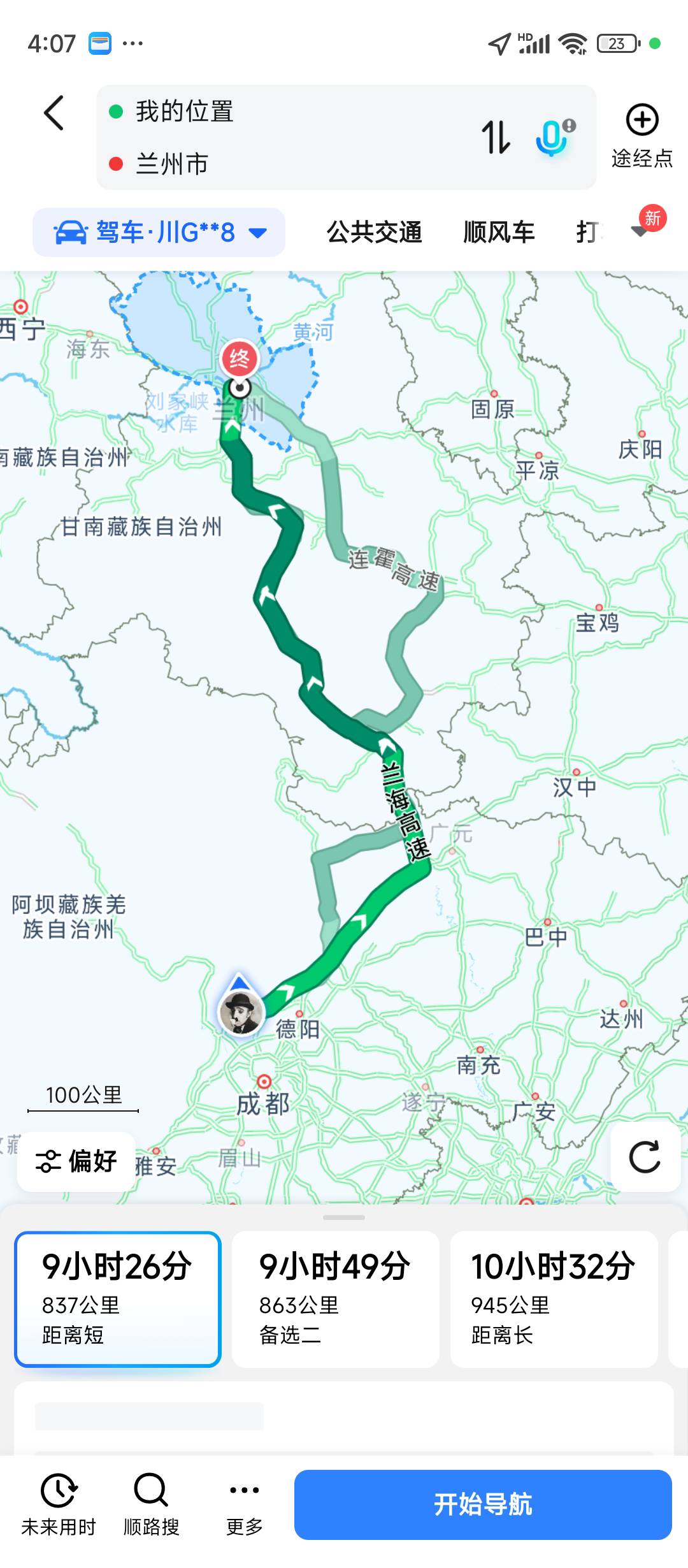Add a waypoint via the 途经点 plus icon
This screenshot has height=1568, width=688.
[642, 119]
